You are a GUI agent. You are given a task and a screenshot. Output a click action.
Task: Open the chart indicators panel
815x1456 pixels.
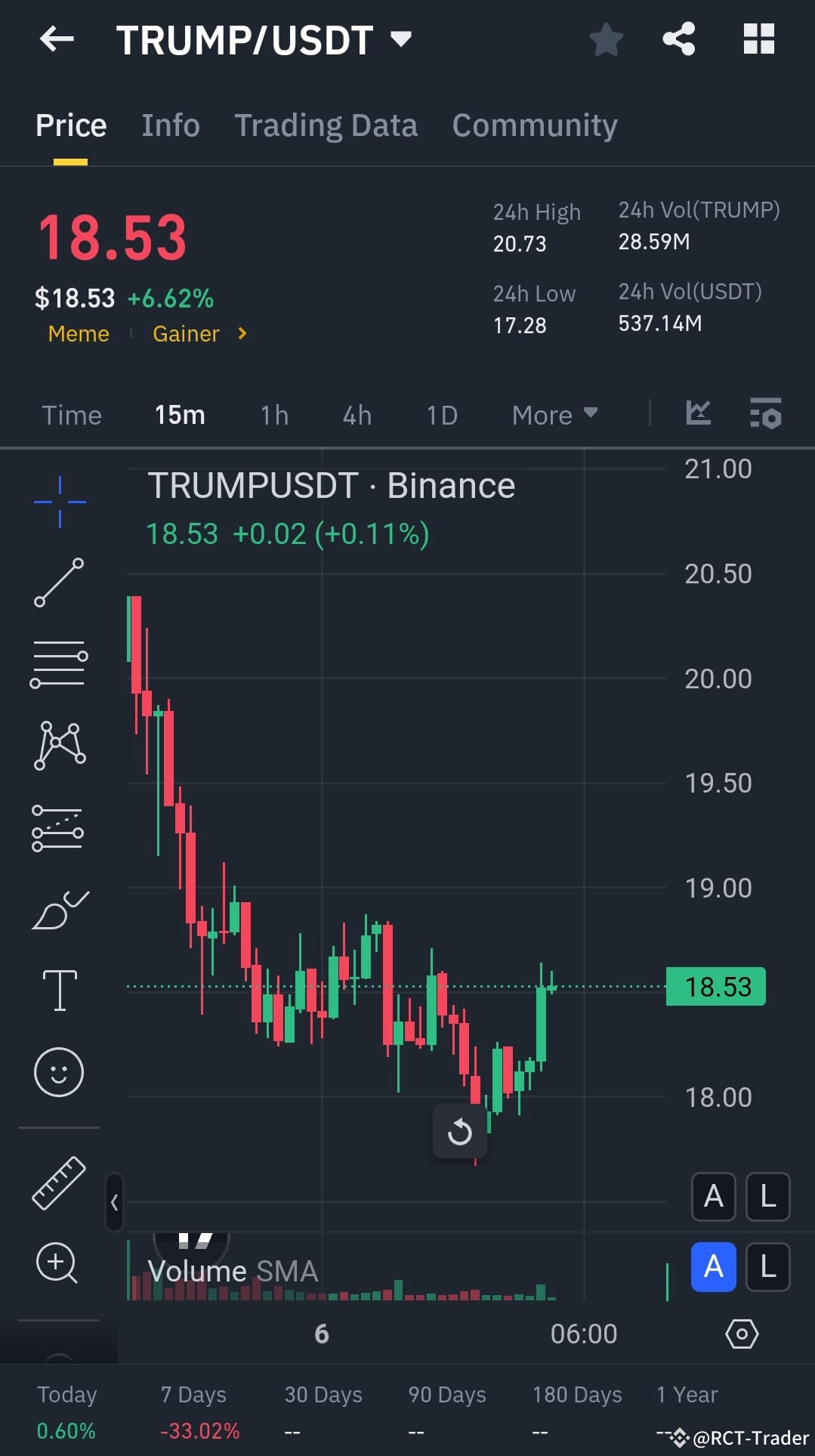click(x=766, y=414)
